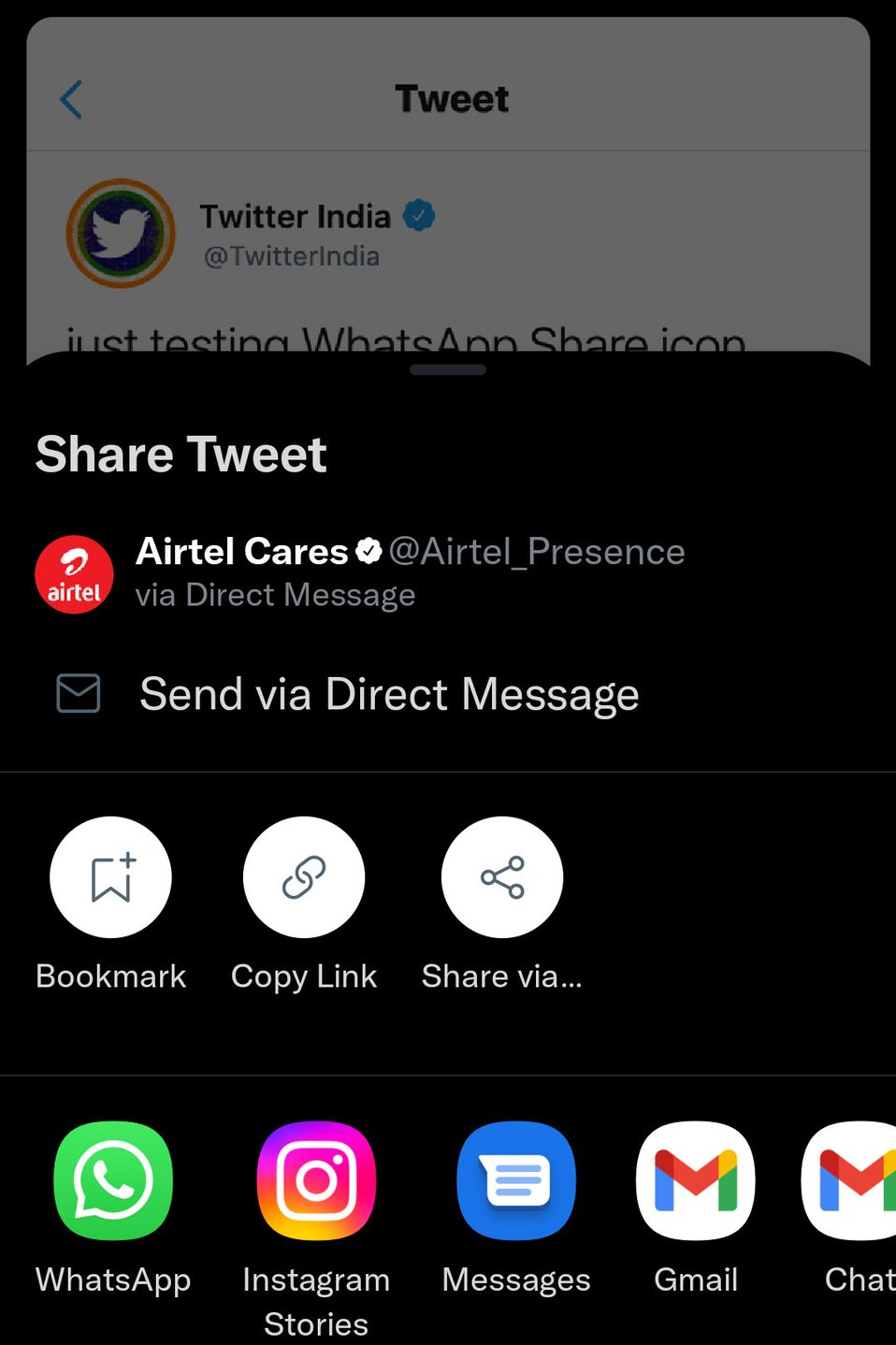Tap the share sheet drag handle
Screen dimensions: 896x1345
click(448, 369)
